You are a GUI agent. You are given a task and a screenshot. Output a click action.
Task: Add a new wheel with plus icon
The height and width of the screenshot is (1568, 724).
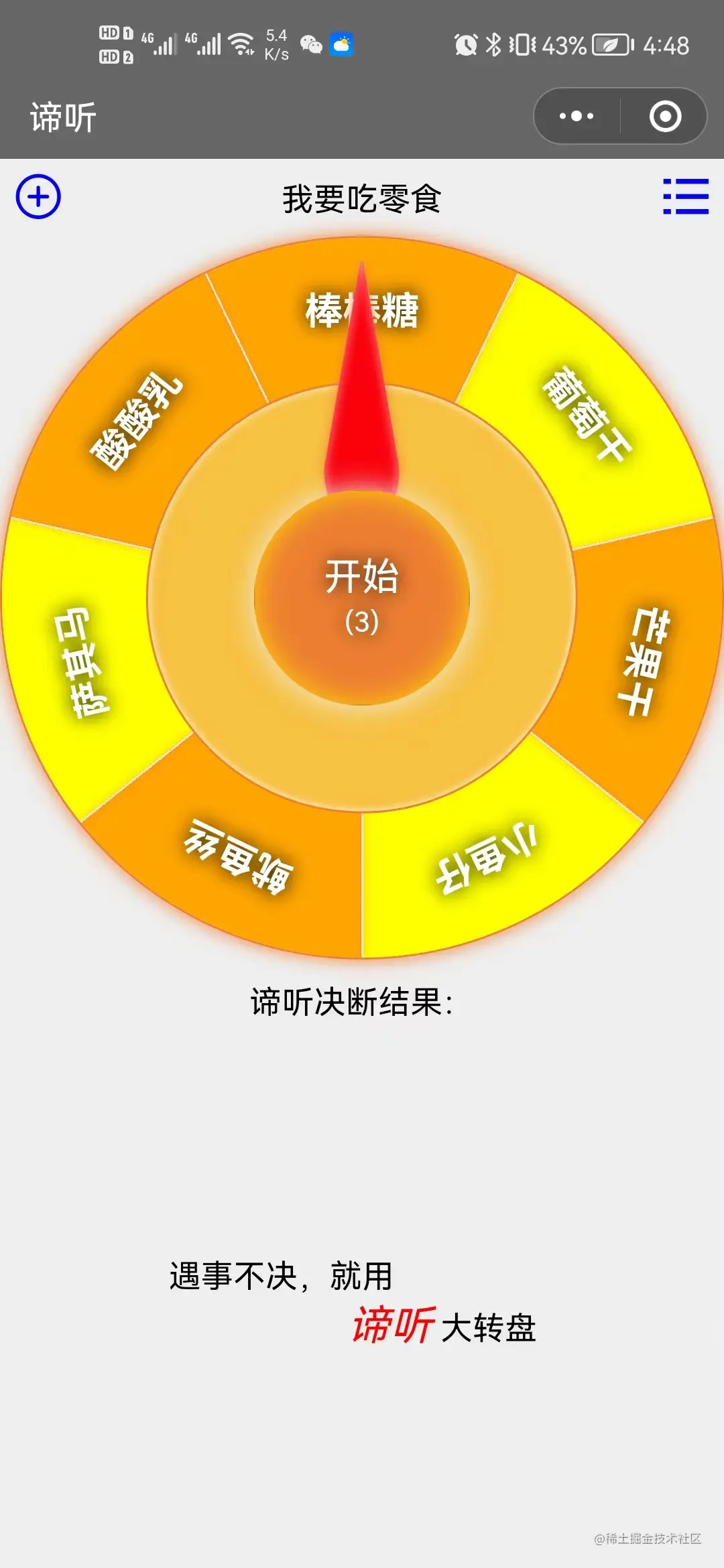38,196
